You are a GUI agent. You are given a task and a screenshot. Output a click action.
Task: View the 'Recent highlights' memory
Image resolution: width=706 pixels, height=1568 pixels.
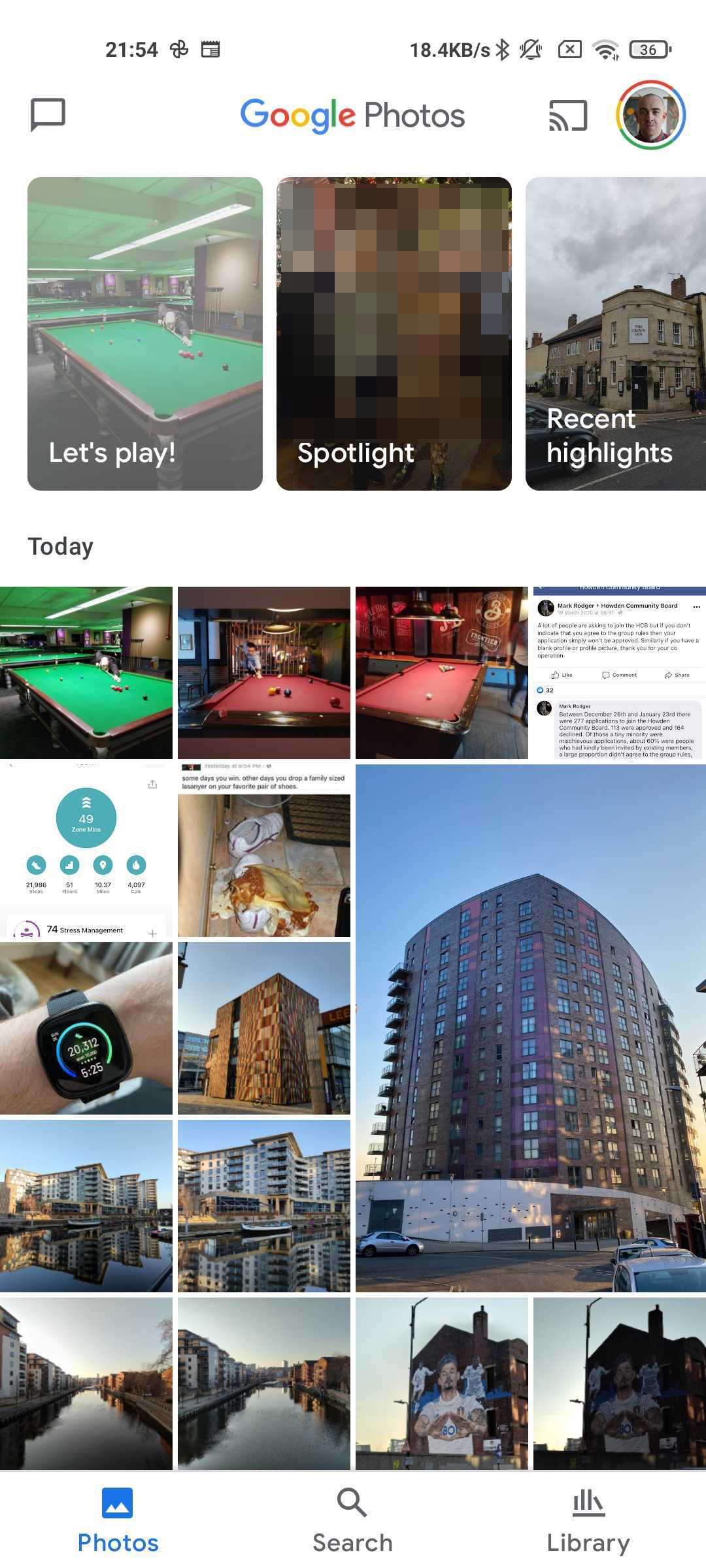(614, 333)
